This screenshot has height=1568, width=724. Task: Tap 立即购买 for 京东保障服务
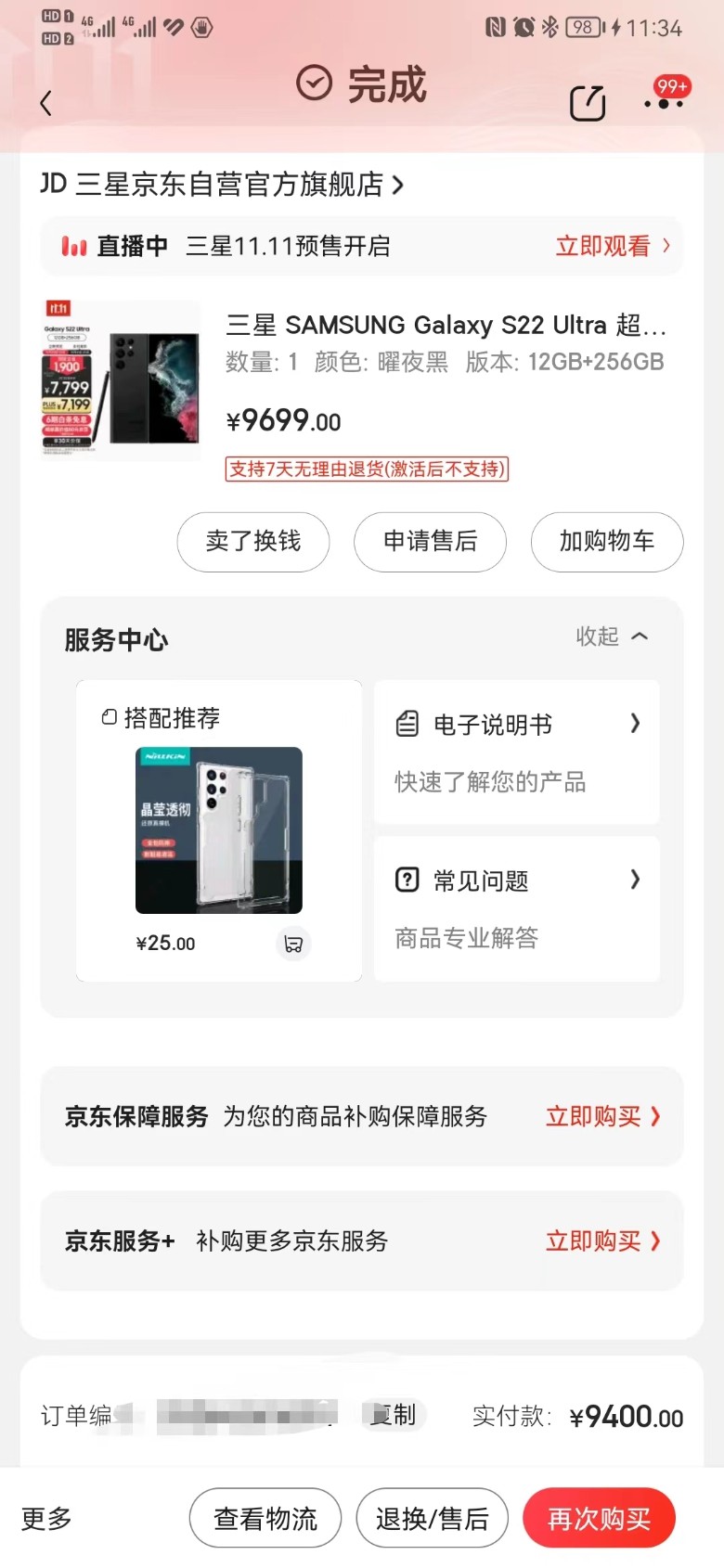[x=602, y=1116]
